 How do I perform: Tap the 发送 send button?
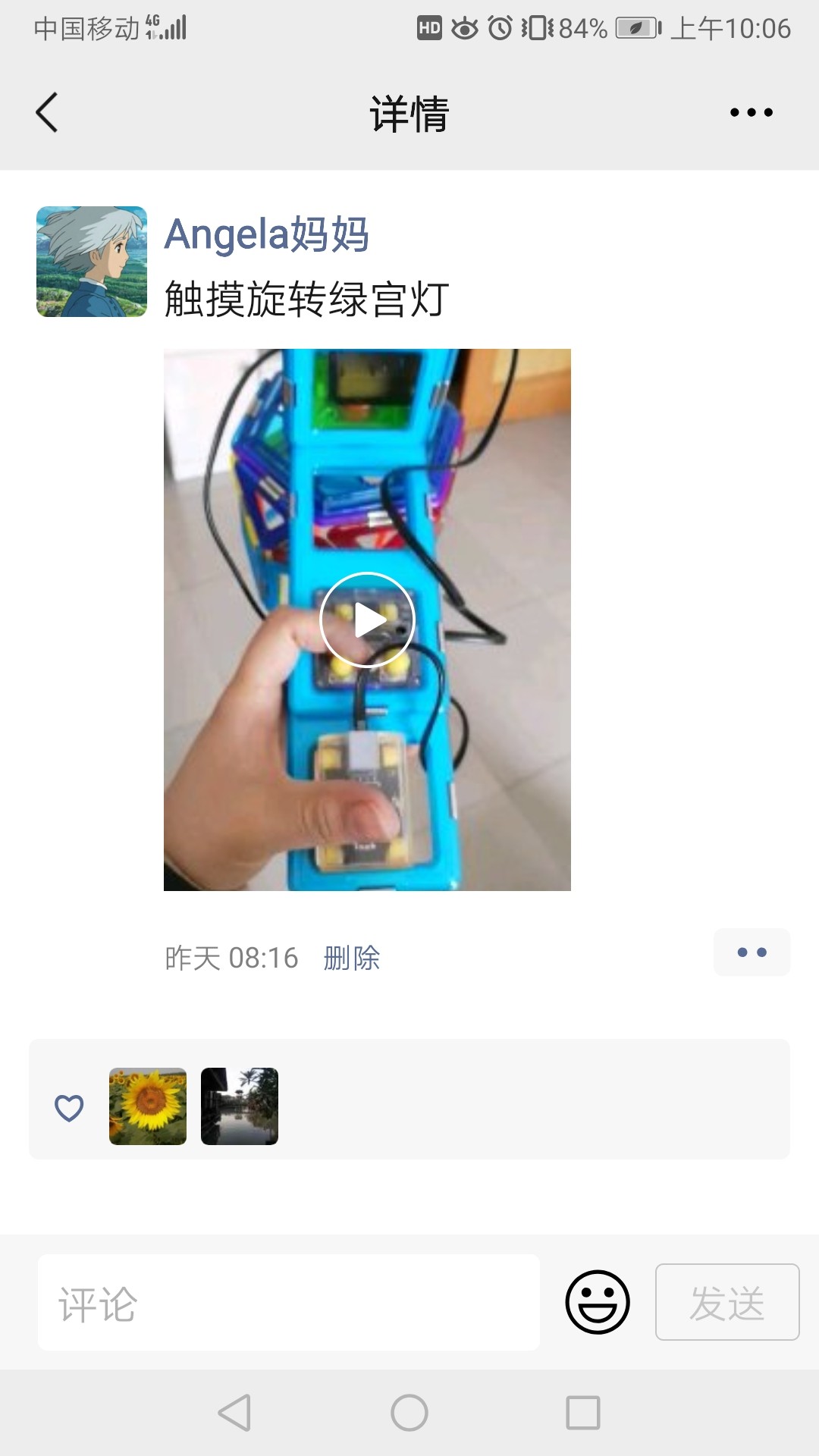tap(726, 1302)
